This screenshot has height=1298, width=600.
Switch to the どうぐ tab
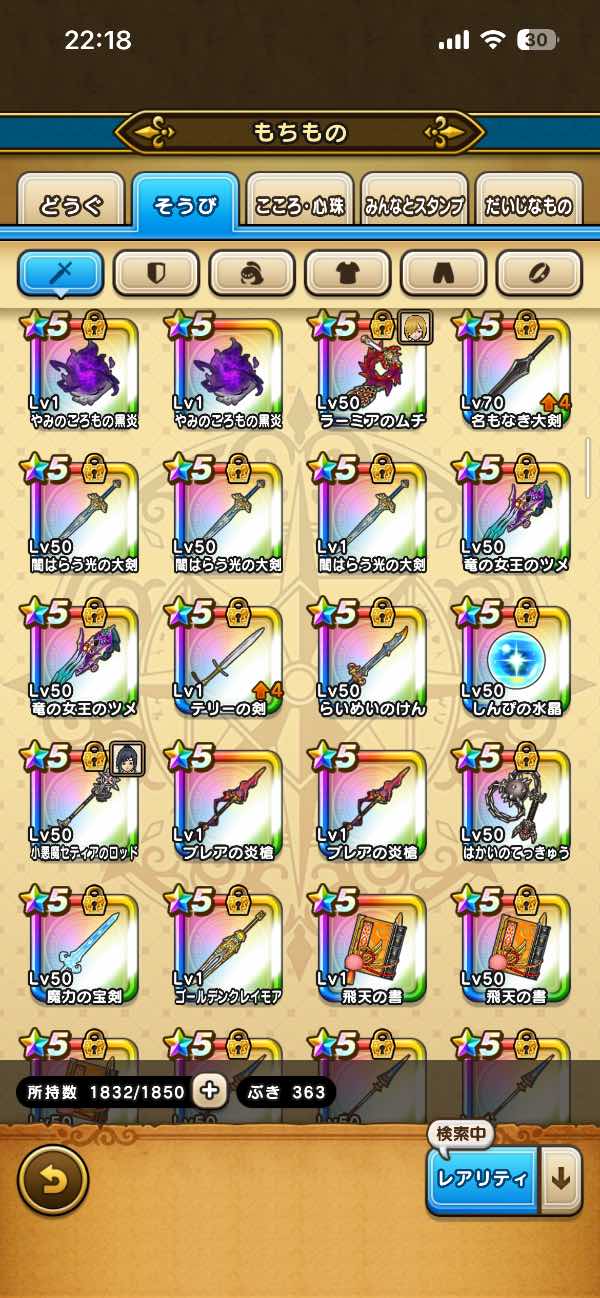point(71,206)
